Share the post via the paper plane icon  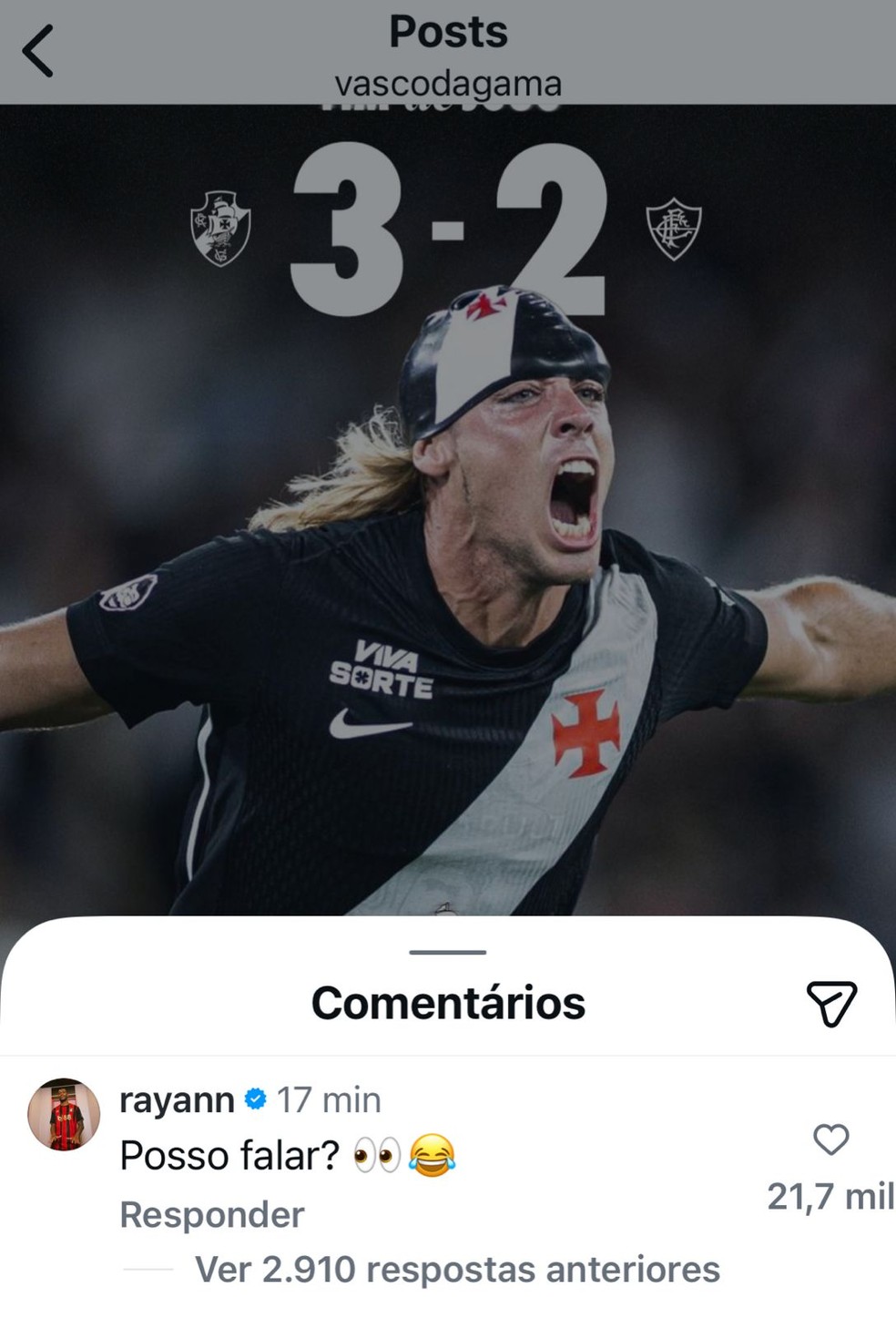[x=830, y=1003]
